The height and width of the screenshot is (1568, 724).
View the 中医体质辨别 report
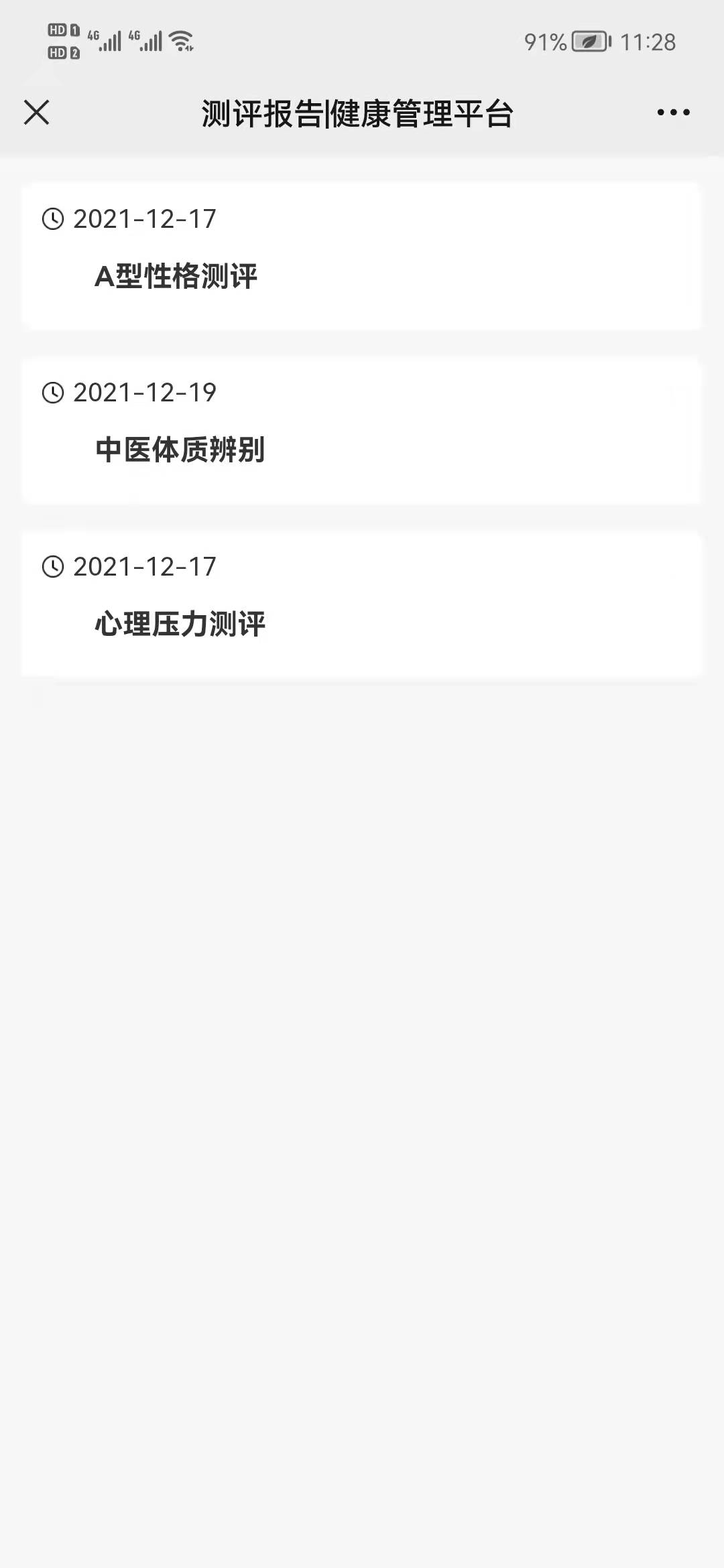pyautogui.click(x=180, y=450)
